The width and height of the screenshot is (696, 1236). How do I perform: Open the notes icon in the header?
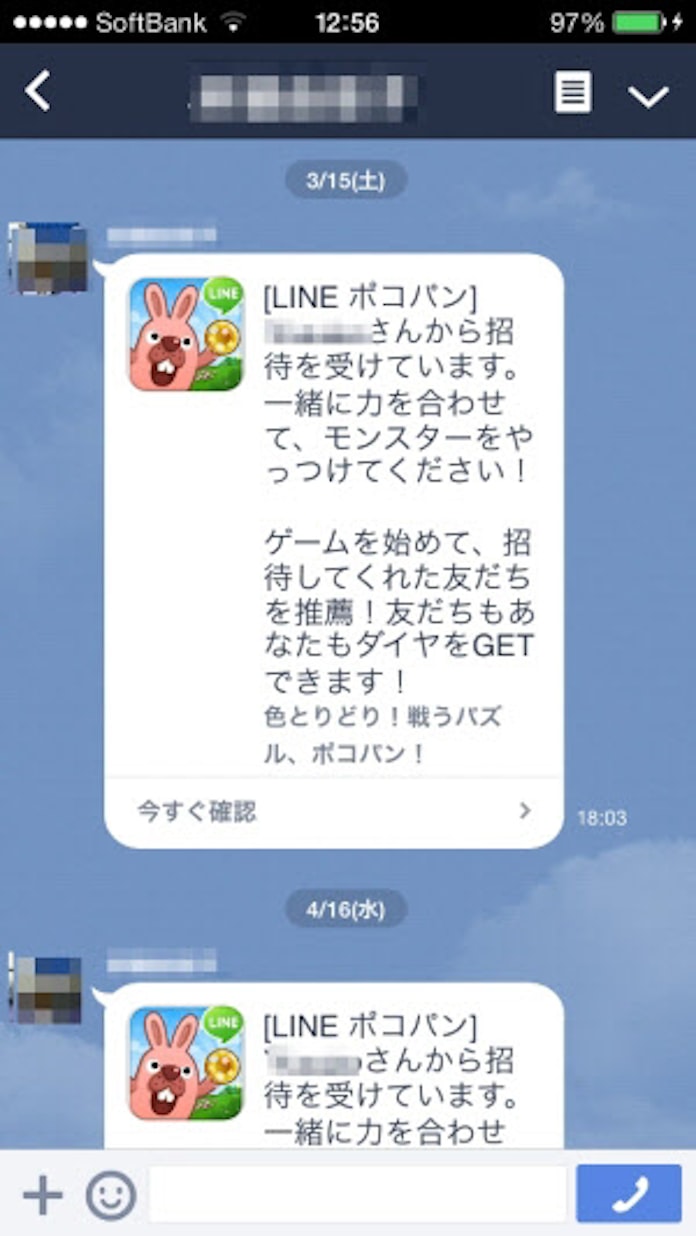[573, 93]
